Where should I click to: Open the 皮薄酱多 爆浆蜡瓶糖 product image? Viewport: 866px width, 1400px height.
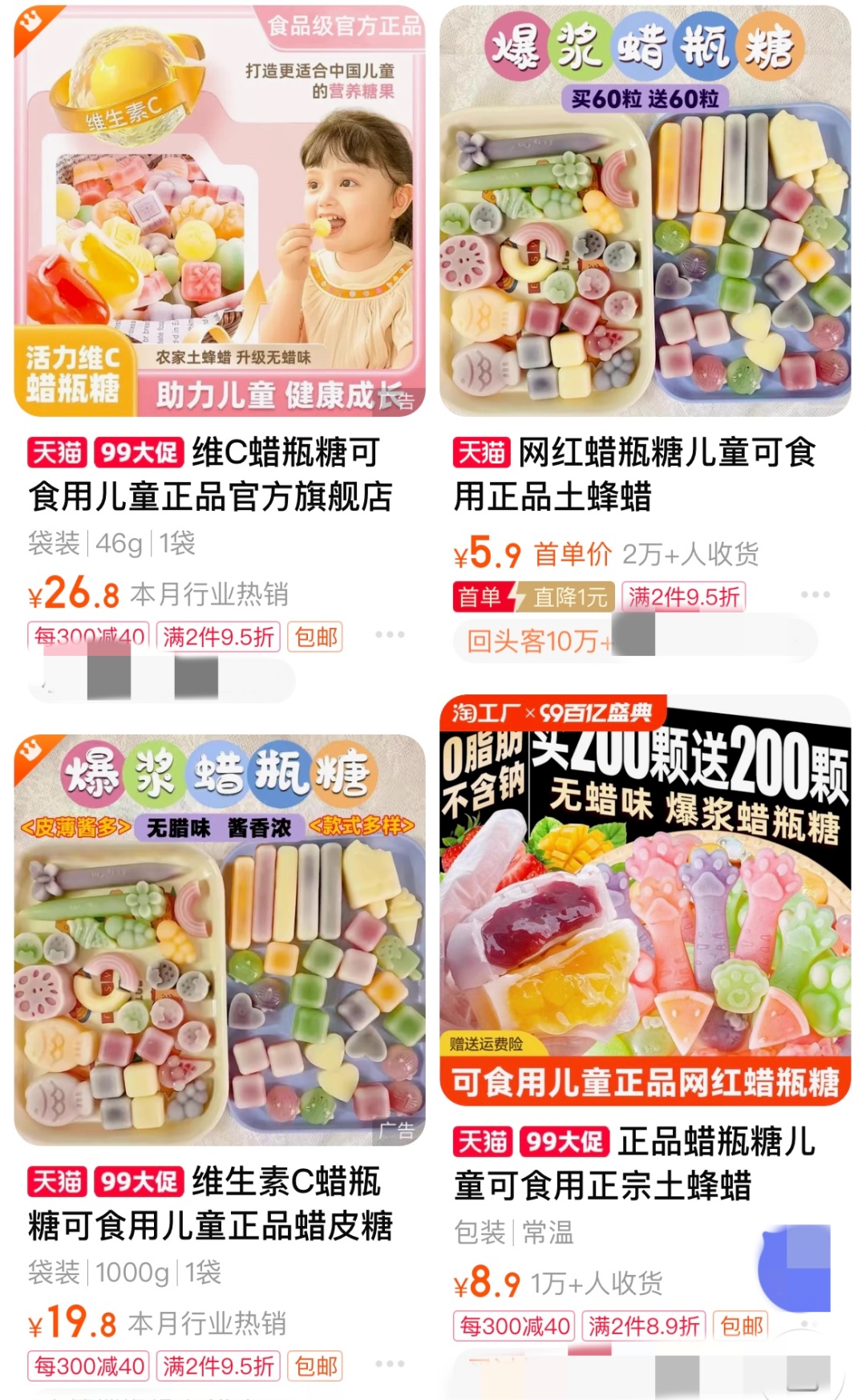[220, 940]
